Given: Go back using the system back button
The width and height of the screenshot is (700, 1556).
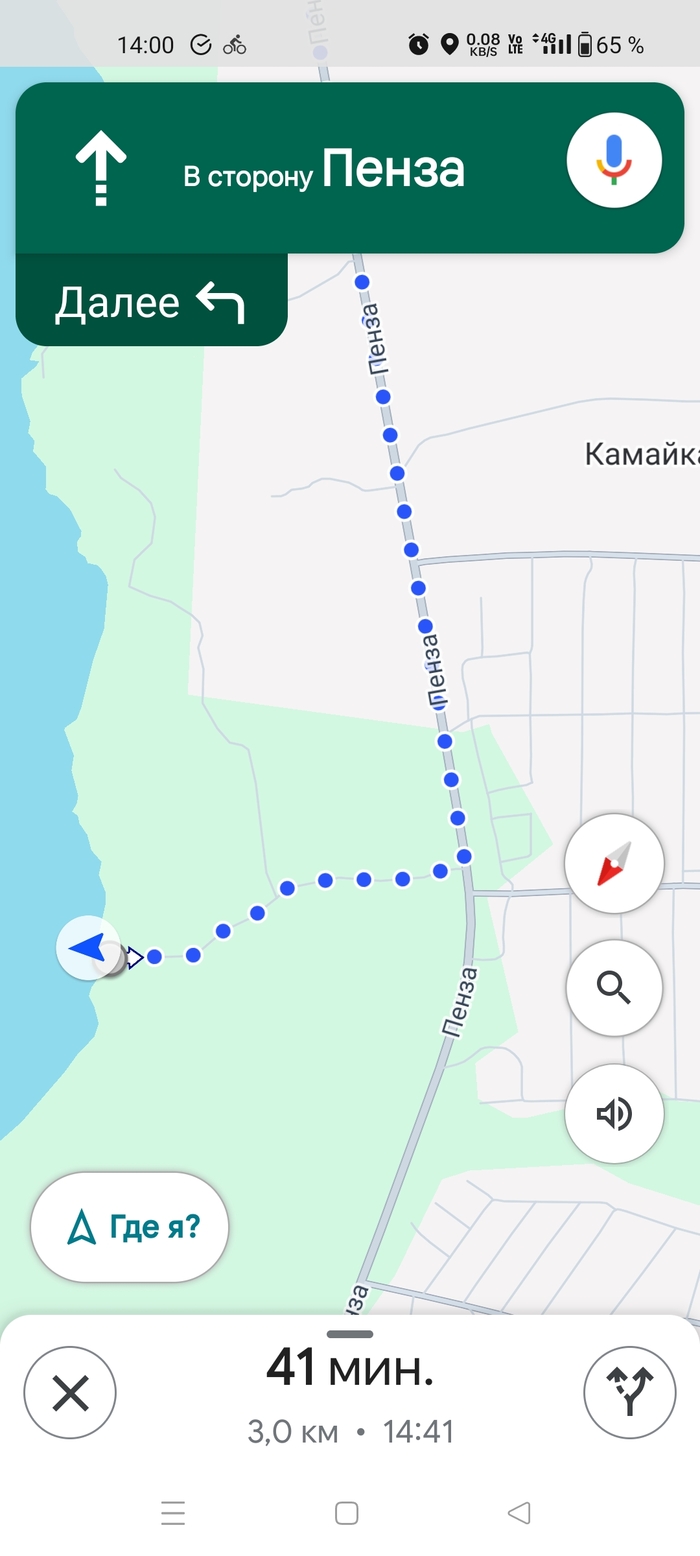Looking at the screenshot, I should coord(518,1513).
